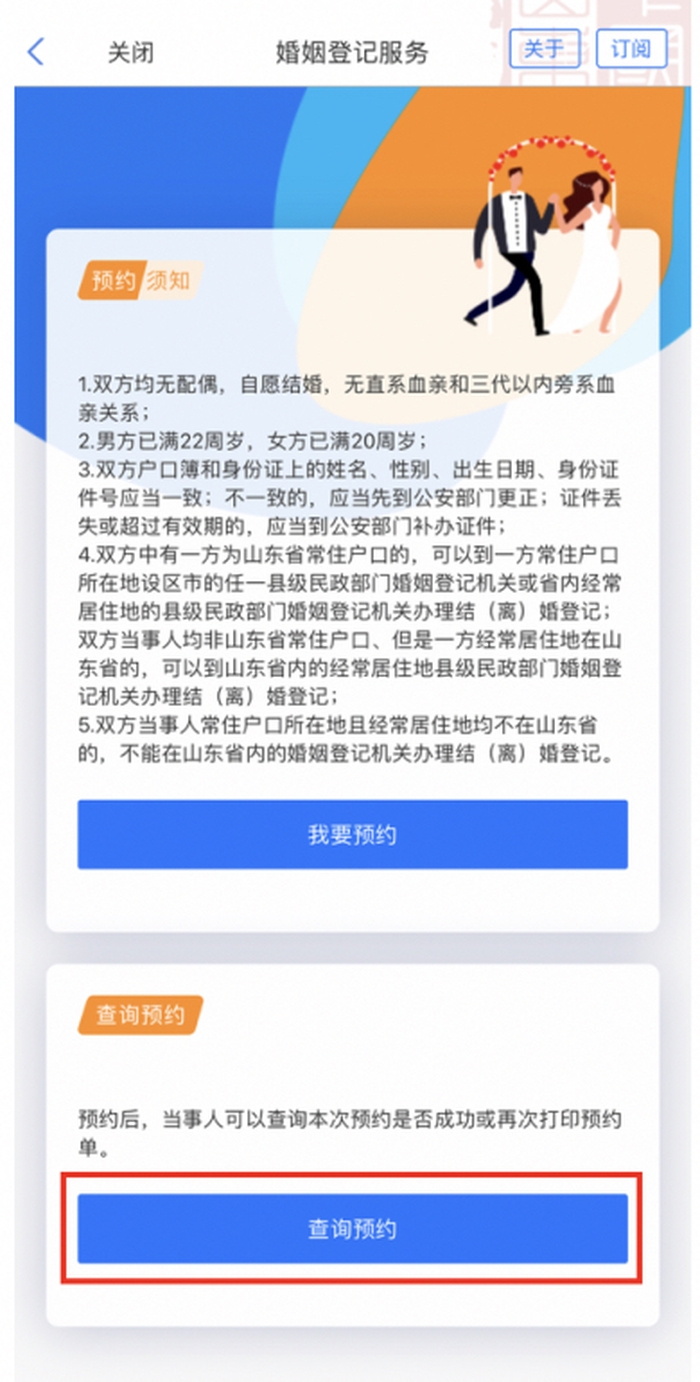
Task: Tap the 订阅 subscribe button
Action: [x=631, y=49]
